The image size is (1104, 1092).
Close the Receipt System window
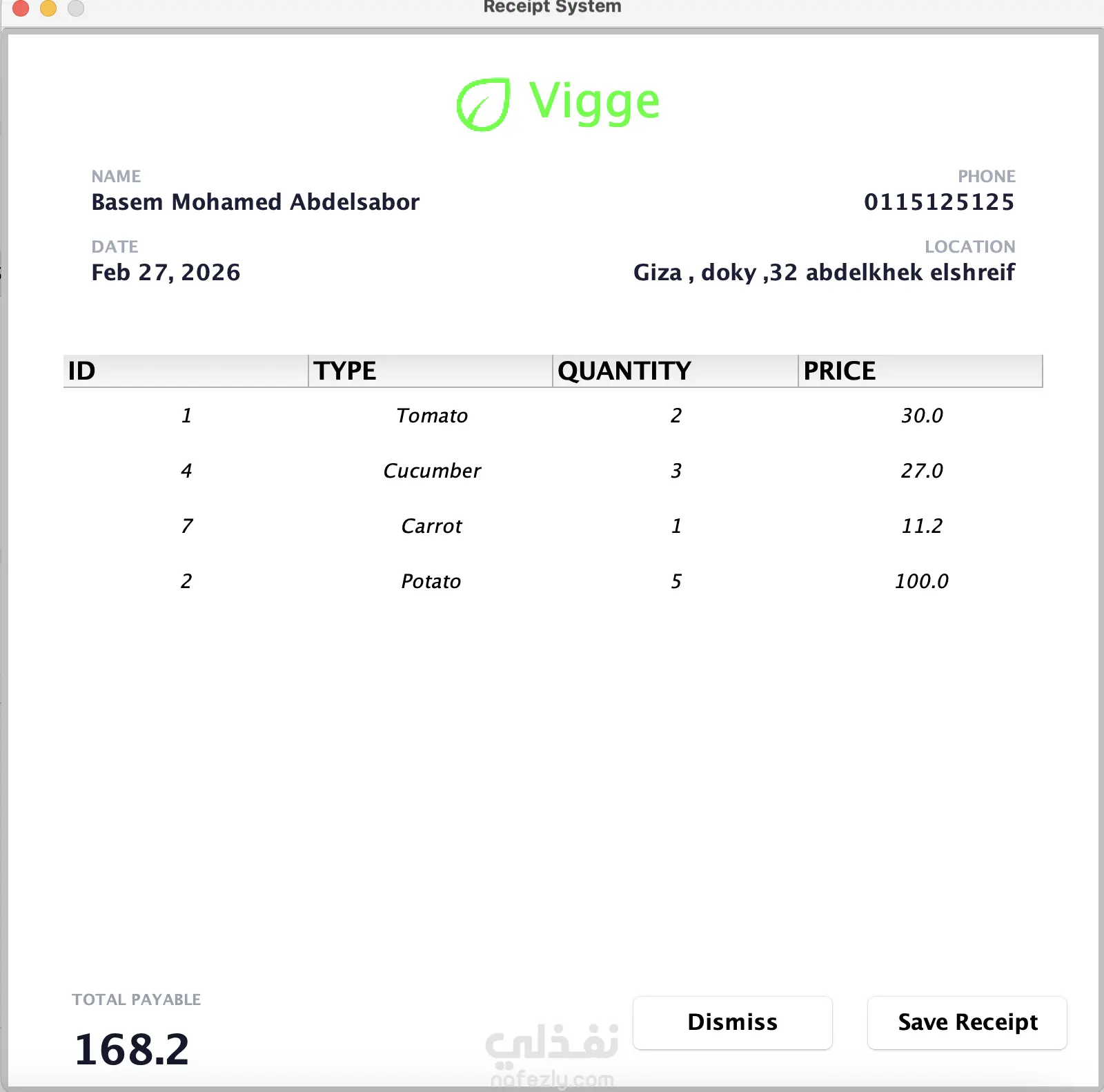[x=21, y=8]
